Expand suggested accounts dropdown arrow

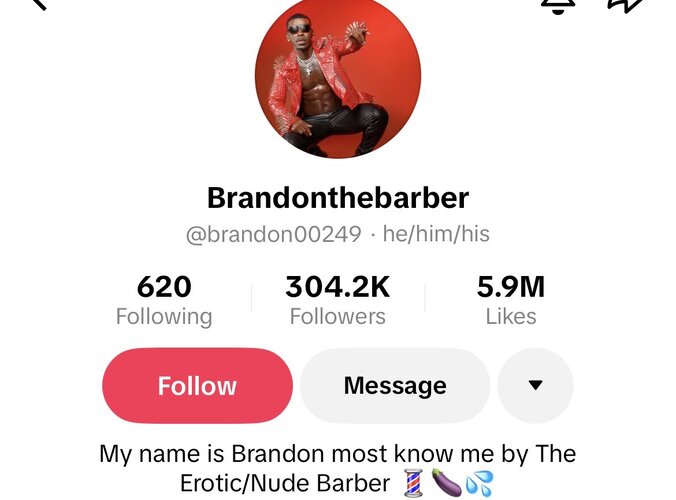coord(535,386)
